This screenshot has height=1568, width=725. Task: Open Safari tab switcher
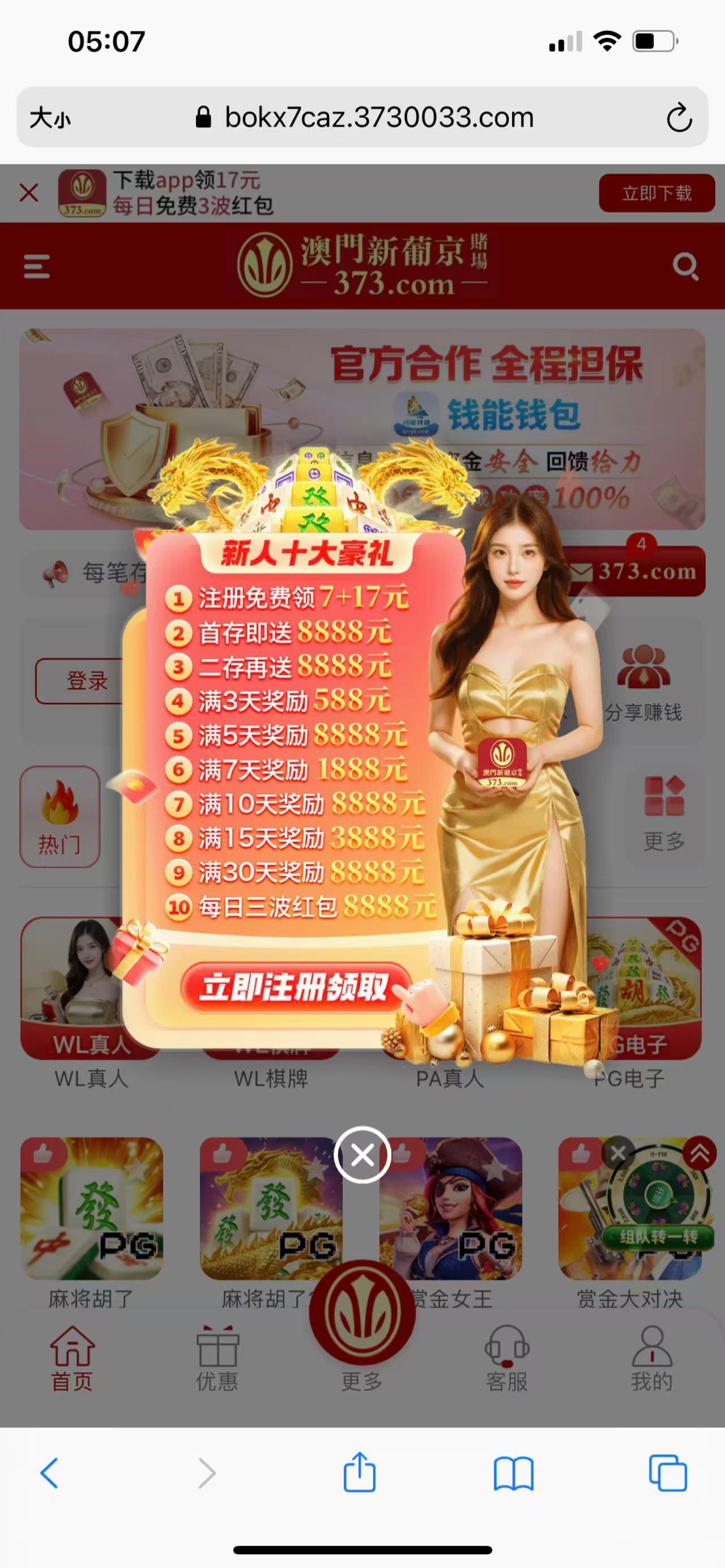(x=668, y=1473)
